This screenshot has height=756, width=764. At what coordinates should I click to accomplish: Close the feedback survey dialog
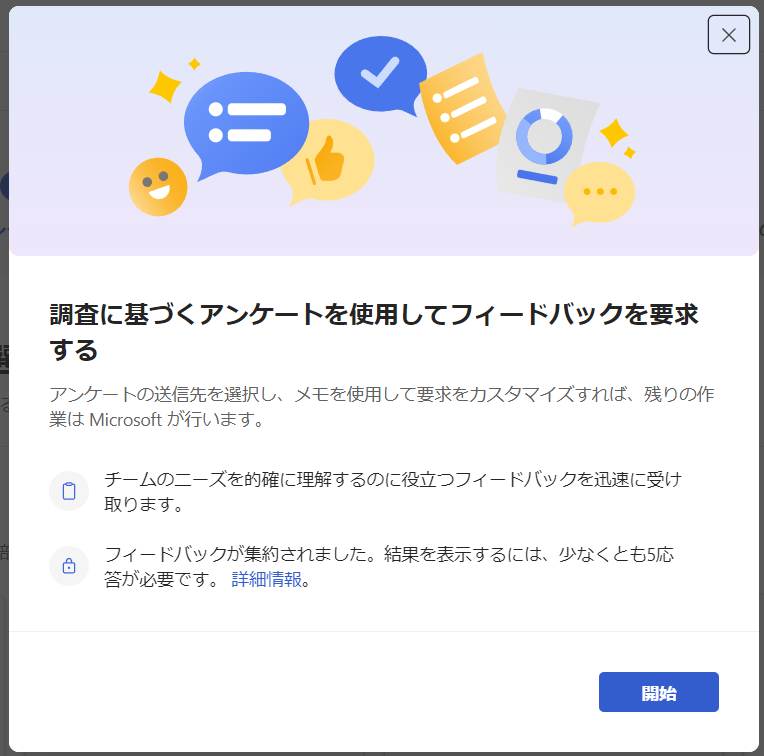[728, 35]
